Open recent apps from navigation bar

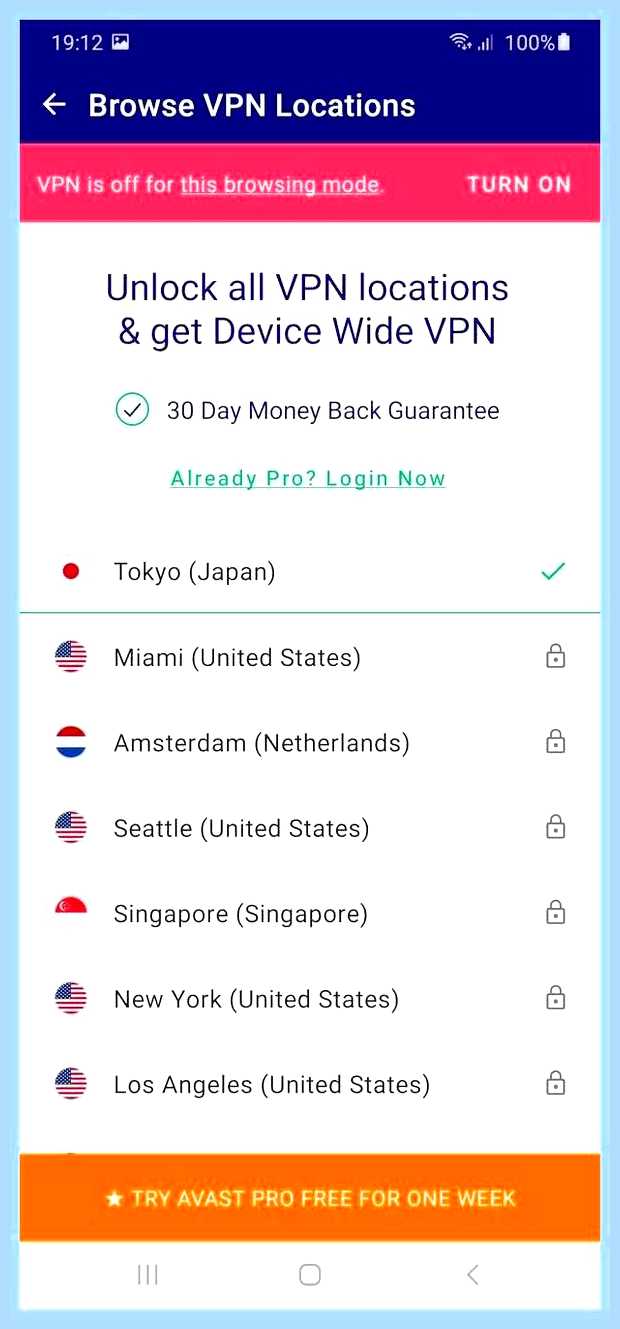tap(148, 1274)
